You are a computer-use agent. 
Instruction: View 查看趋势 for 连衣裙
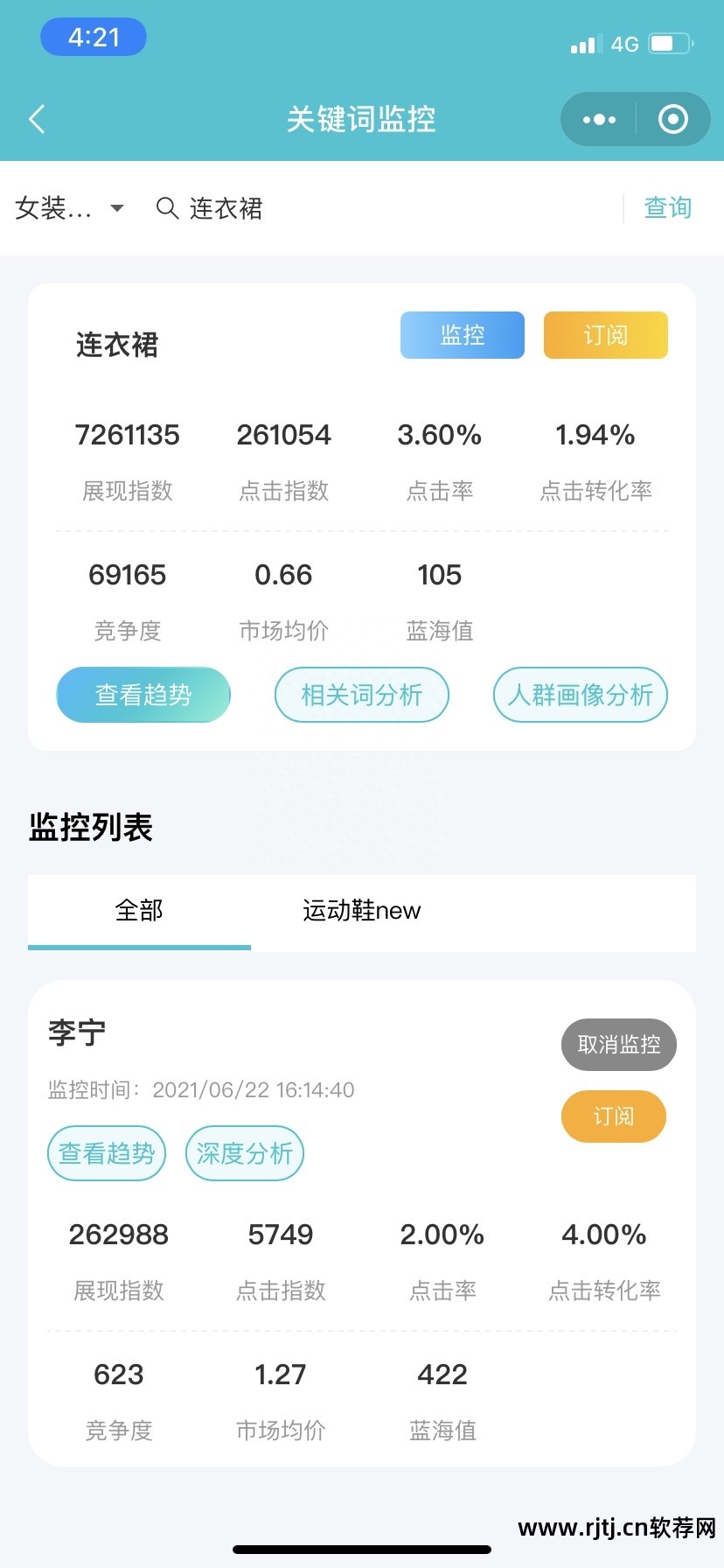tap(143, 695)
